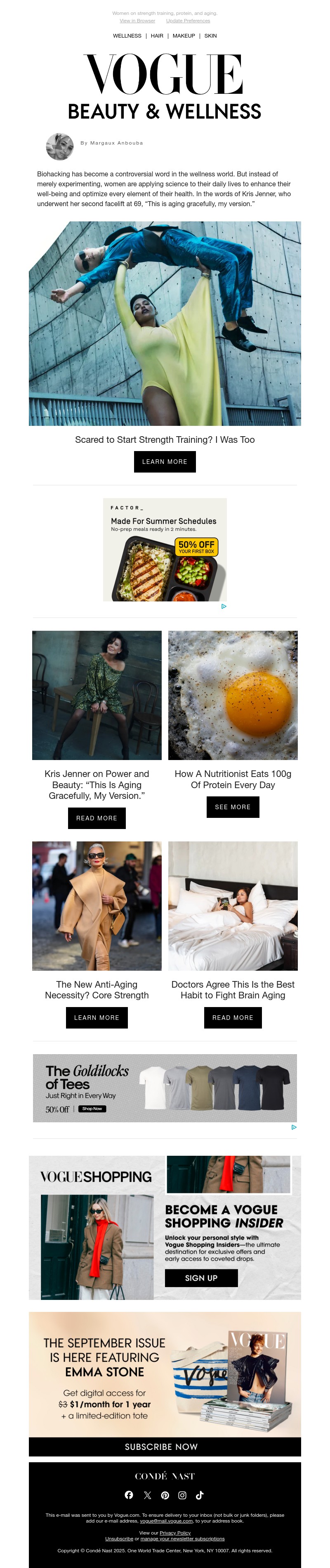Open Vogue's Pinterest page
Viewport: 330px width, 1568px height.
click(x=165, y=1495)
